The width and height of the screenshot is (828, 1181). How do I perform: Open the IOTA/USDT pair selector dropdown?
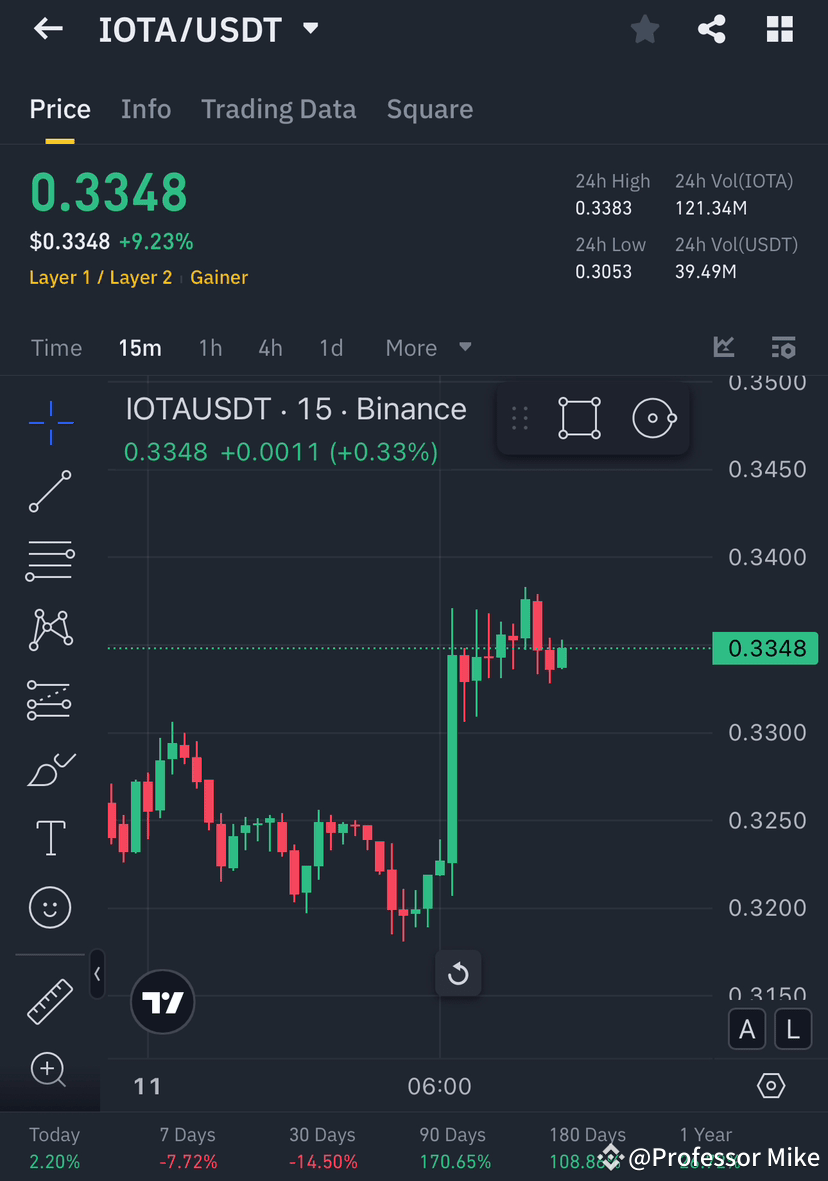pyautogui.click(x=310, y=29)
